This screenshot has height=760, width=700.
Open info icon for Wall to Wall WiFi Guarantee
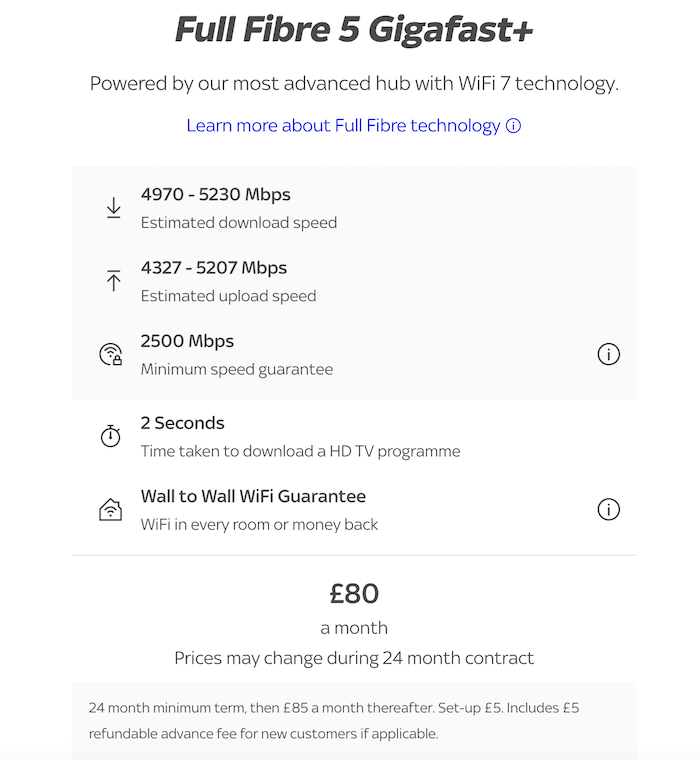click(608, 509)
